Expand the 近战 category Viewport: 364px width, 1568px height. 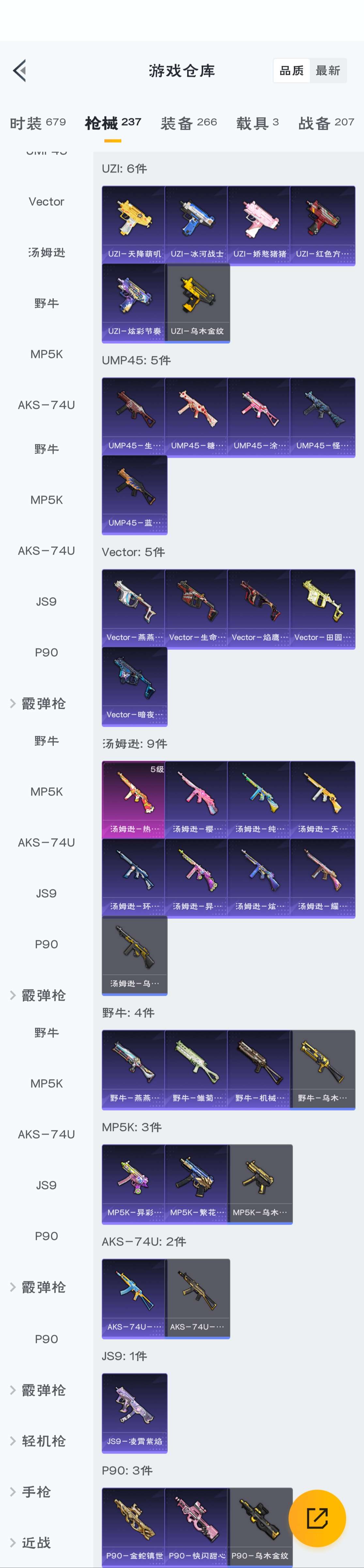click(x=37, y=1543)
